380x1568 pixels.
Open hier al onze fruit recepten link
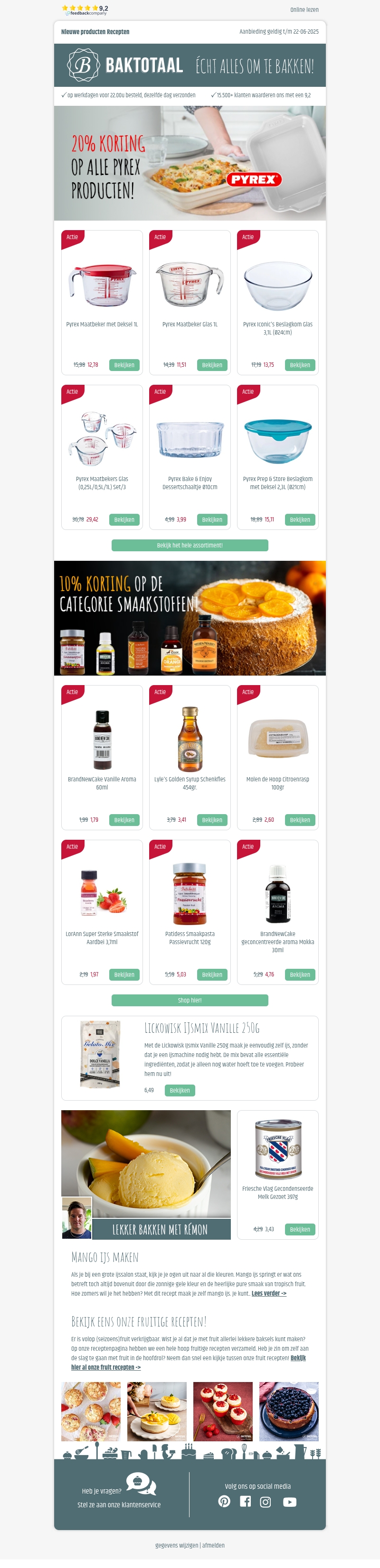point(106,1367)
